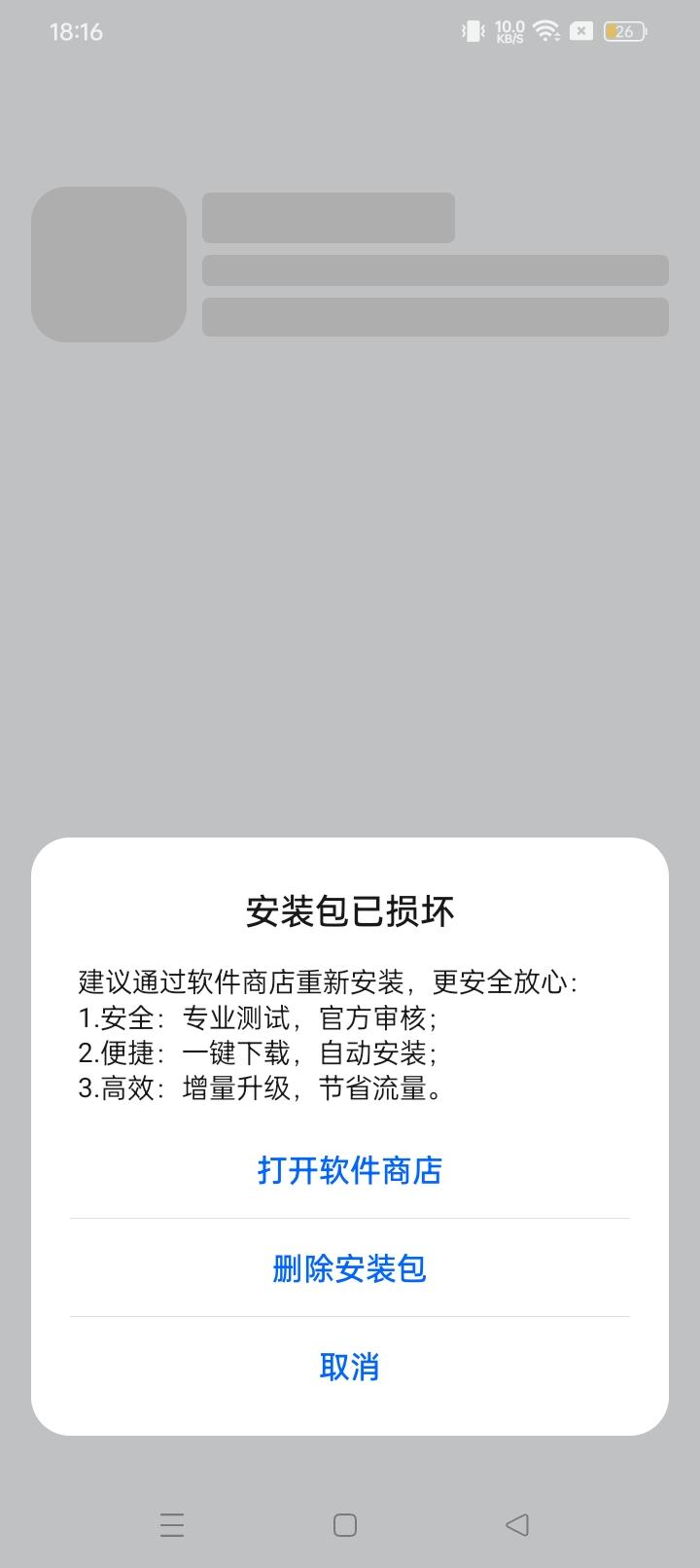Screen dimensions: 700x1568
Task: Tap the dialog title 安装包已损坏
Action: (x=349, y=912)
